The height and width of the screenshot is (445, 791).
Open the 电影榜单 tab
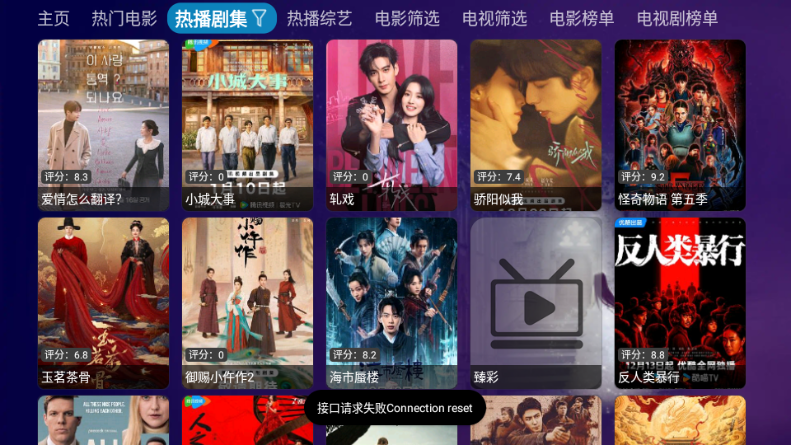(x=581, y=18)
